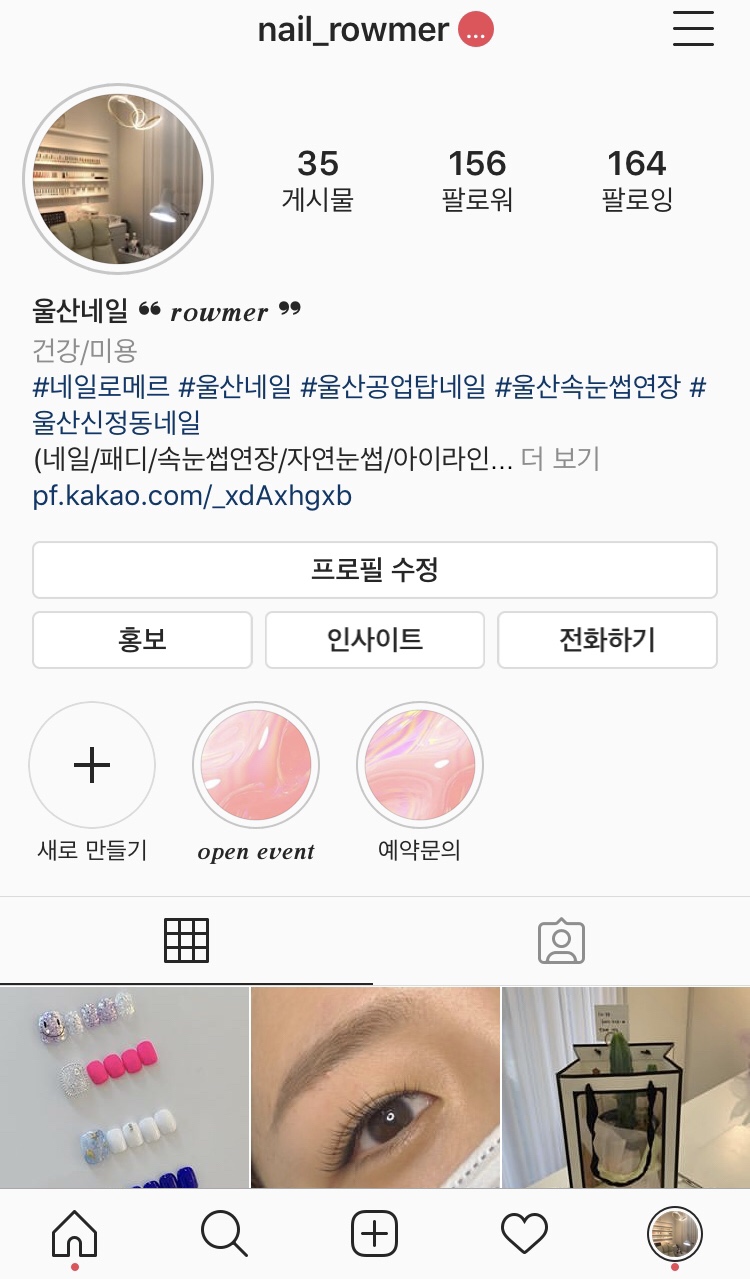
Task: Switch to the tagged photos tab
Action: point(561,941)
